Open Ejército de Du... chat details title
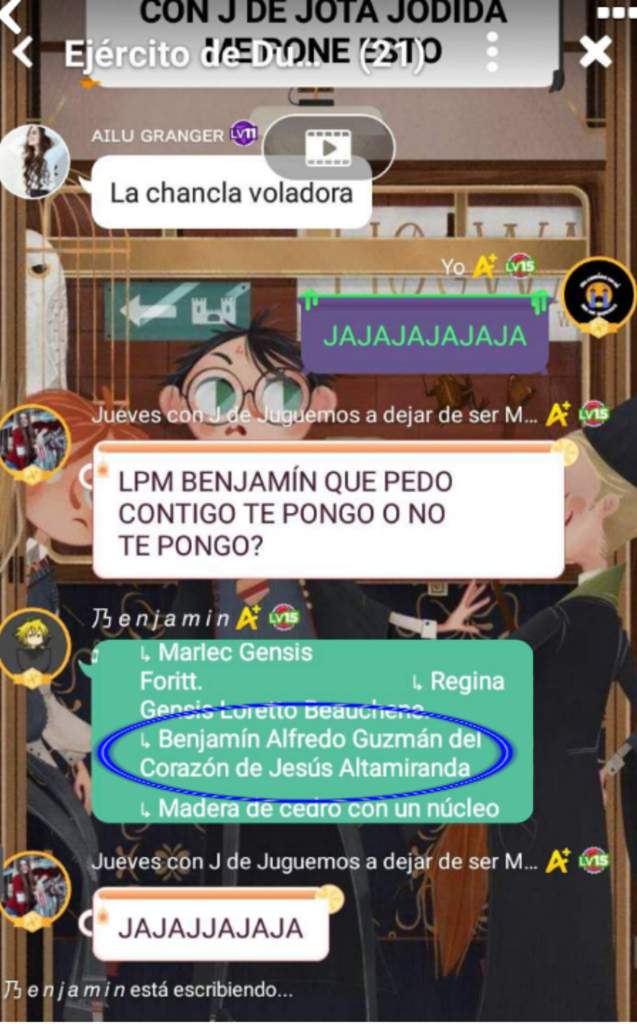Viewport: 637px width, 1024px height. (245, 53)
